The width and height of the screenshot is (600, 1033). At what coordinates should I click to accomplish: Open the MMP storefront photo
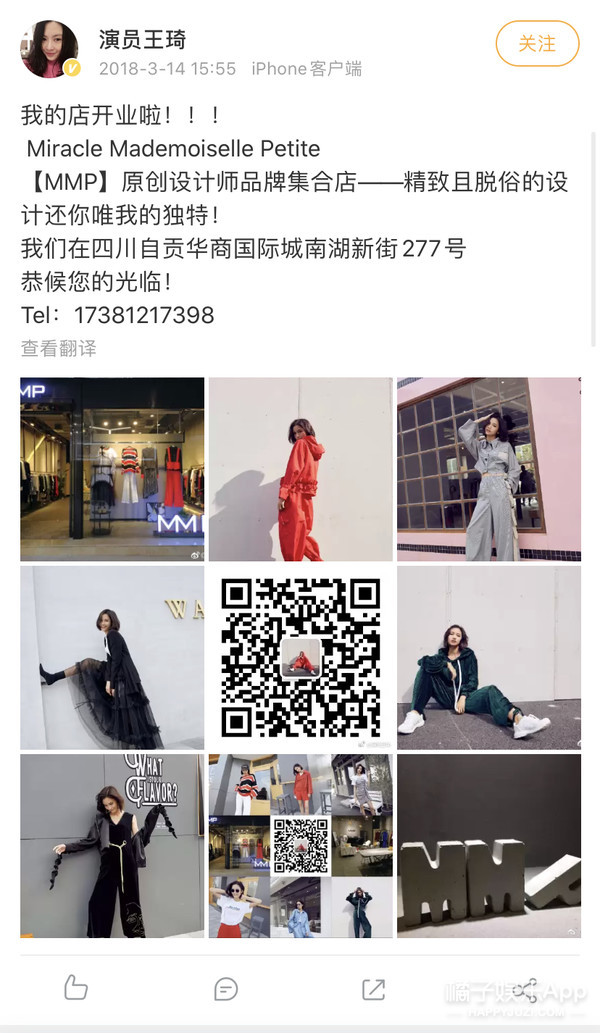click(x=112, y=469)
